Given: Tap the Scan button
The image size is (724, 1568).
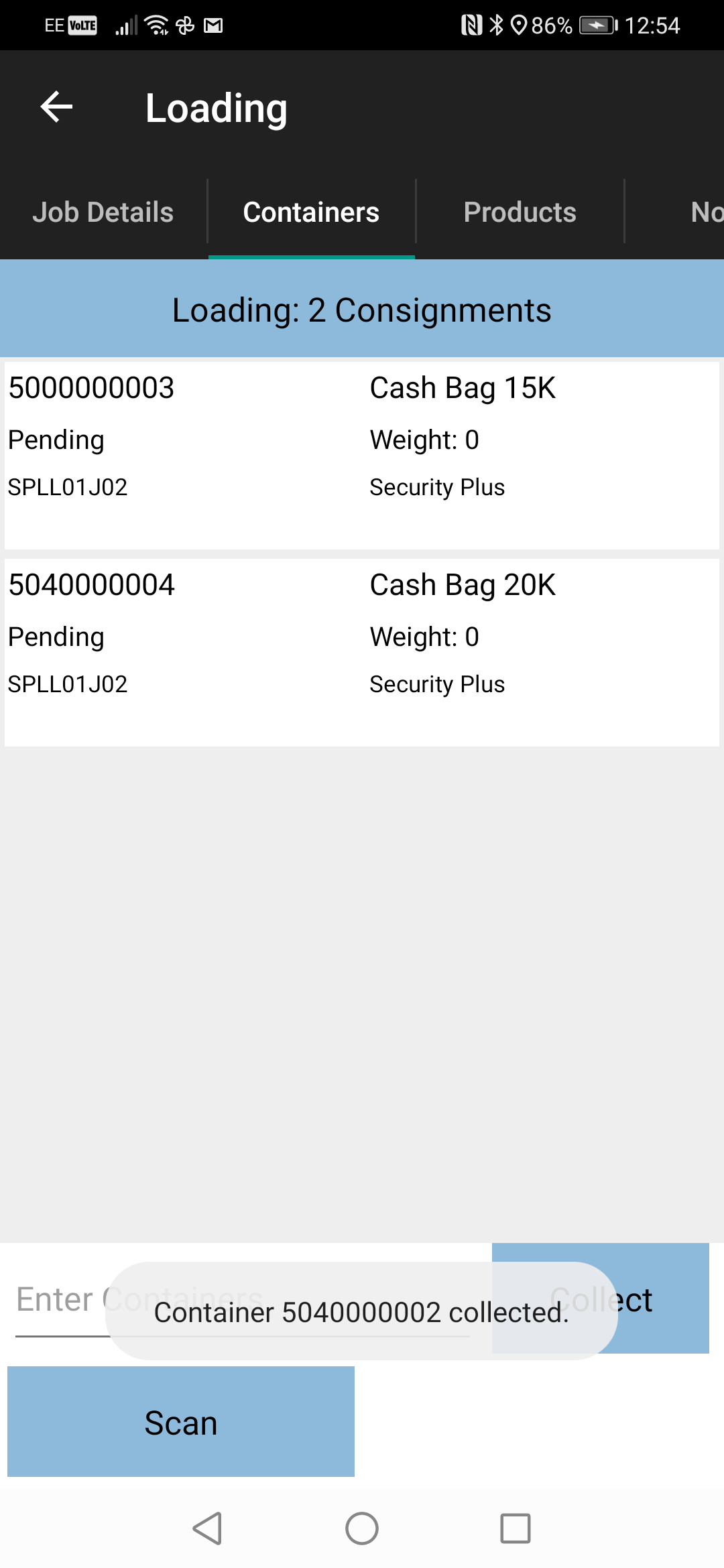Looking at the screenshot, I should [x=181, y=1422].
